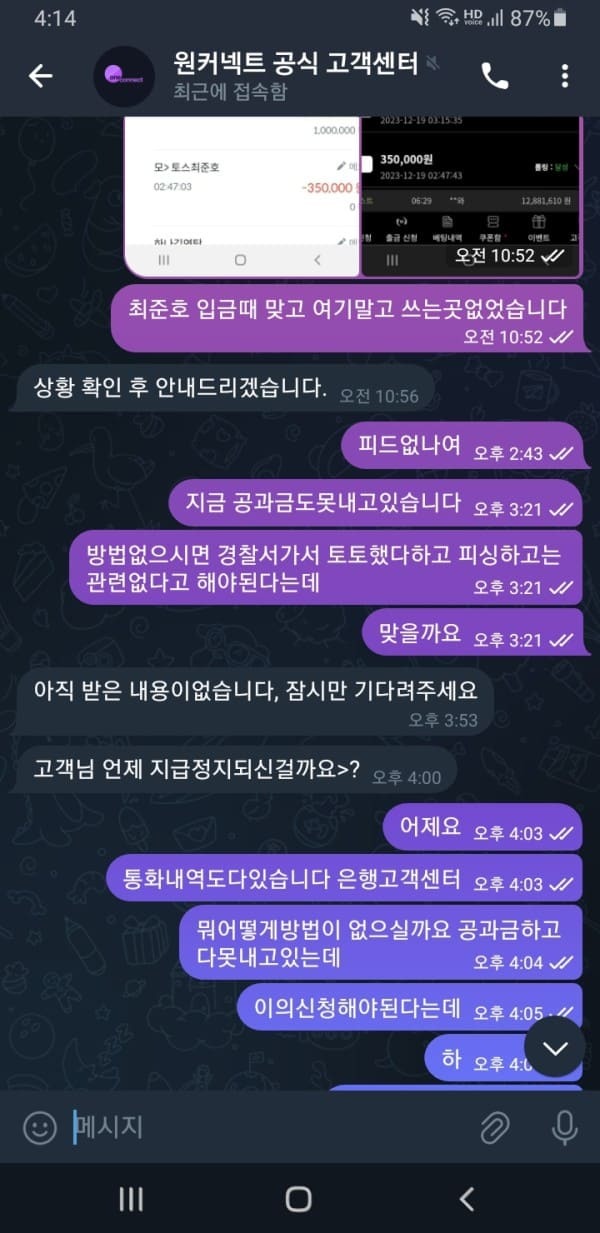This screenshot has width=600, height=1233.
Task: Open the chat overflow menu
Action: (565, 76)
